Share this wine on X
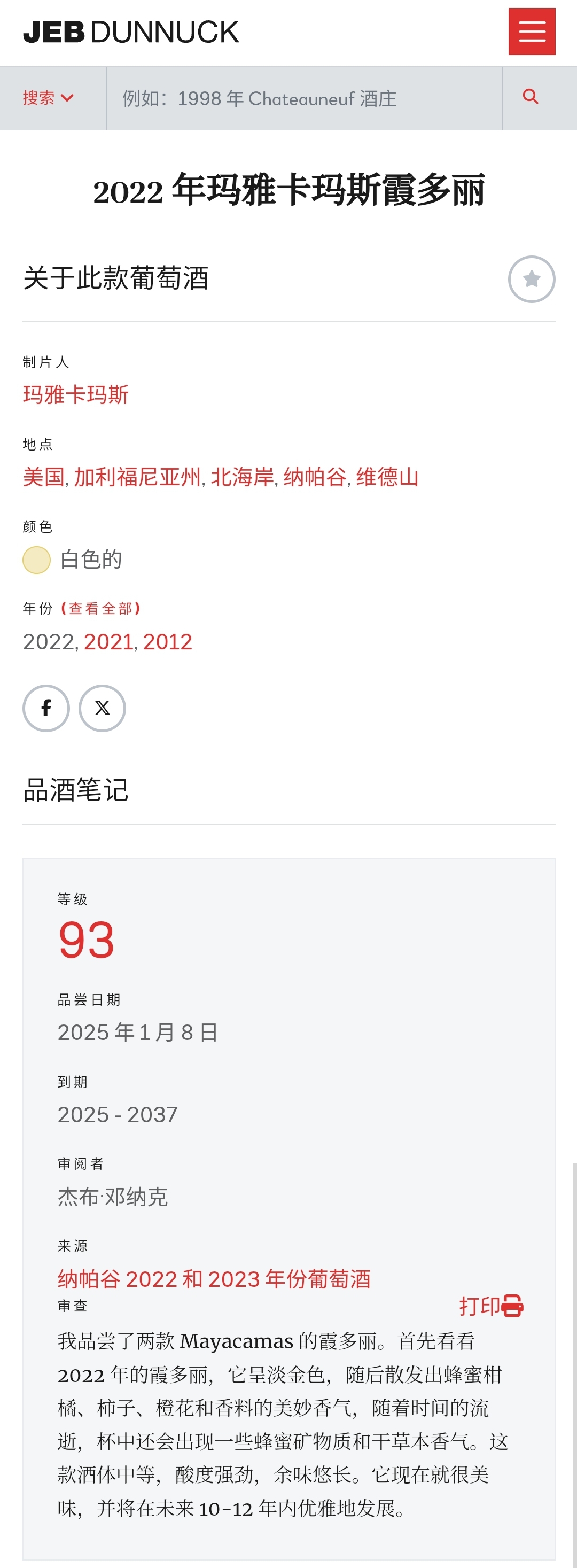577x1568 pixels. pos(102,708)
